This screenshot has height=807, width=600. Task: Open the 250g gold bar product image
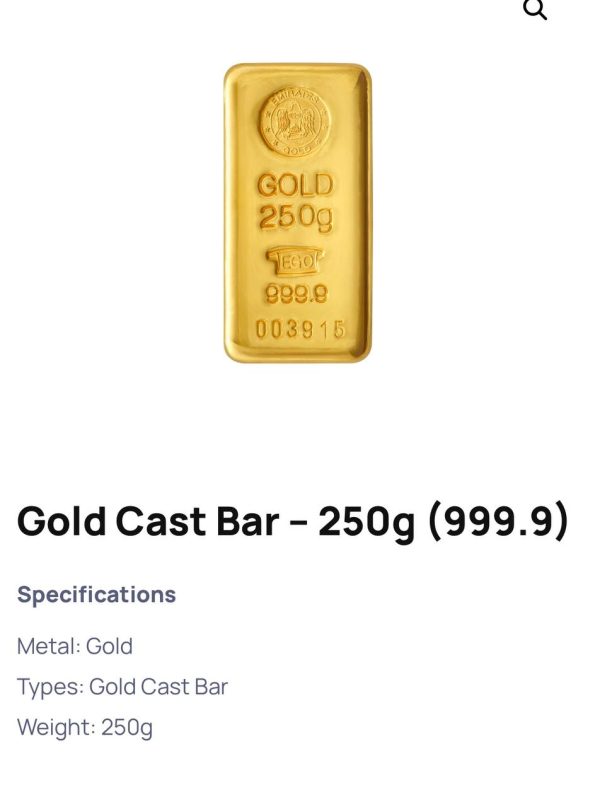point(297,213)
